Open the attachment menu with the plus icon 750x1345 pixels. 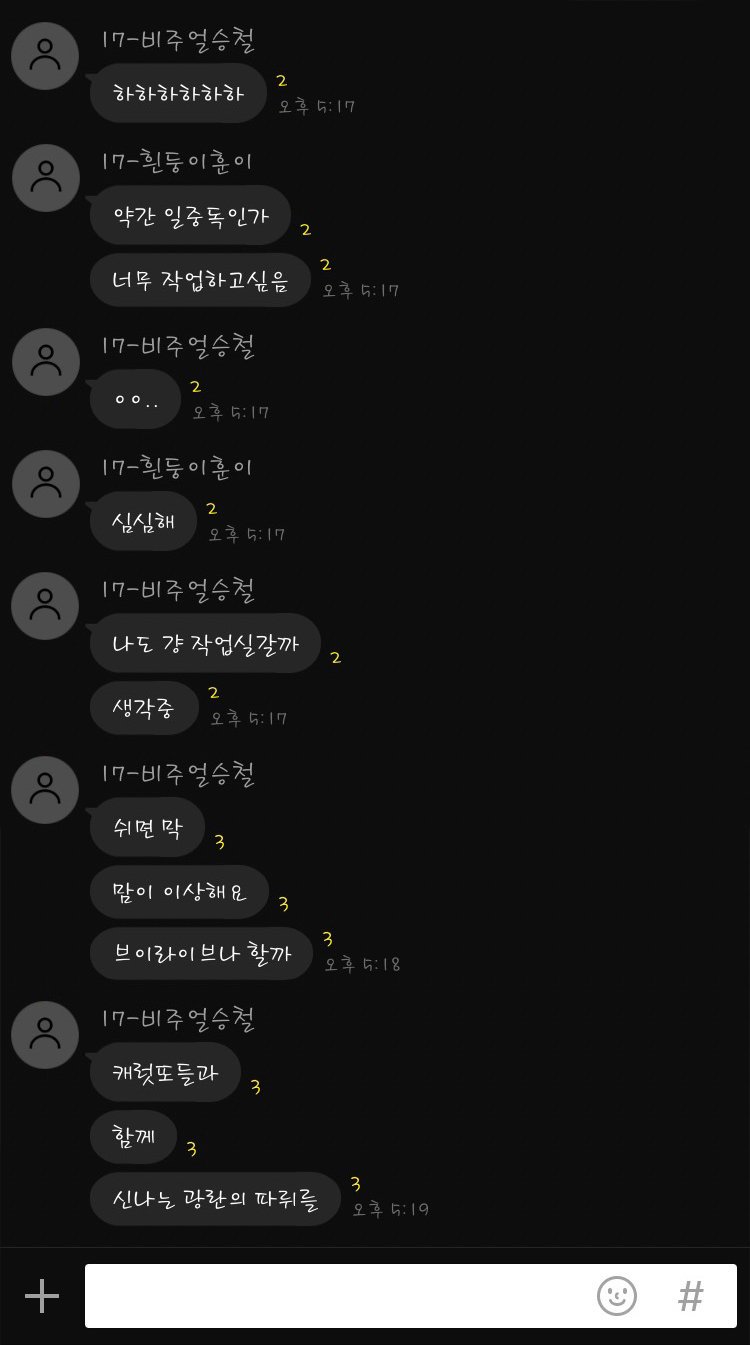(42, 1295)
